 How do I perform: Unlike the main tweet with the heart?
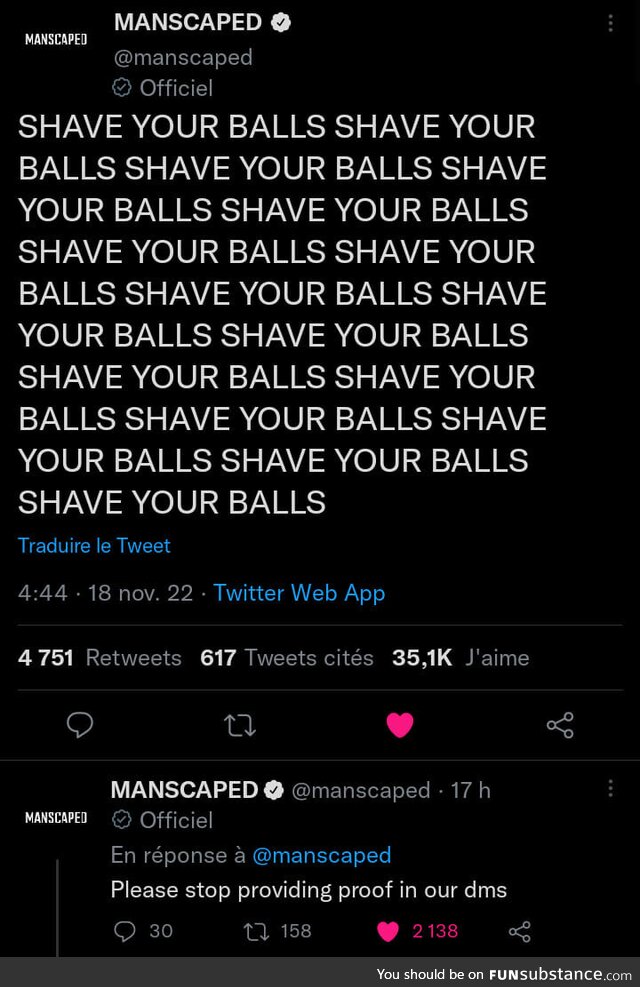click(x=400, y=725)
